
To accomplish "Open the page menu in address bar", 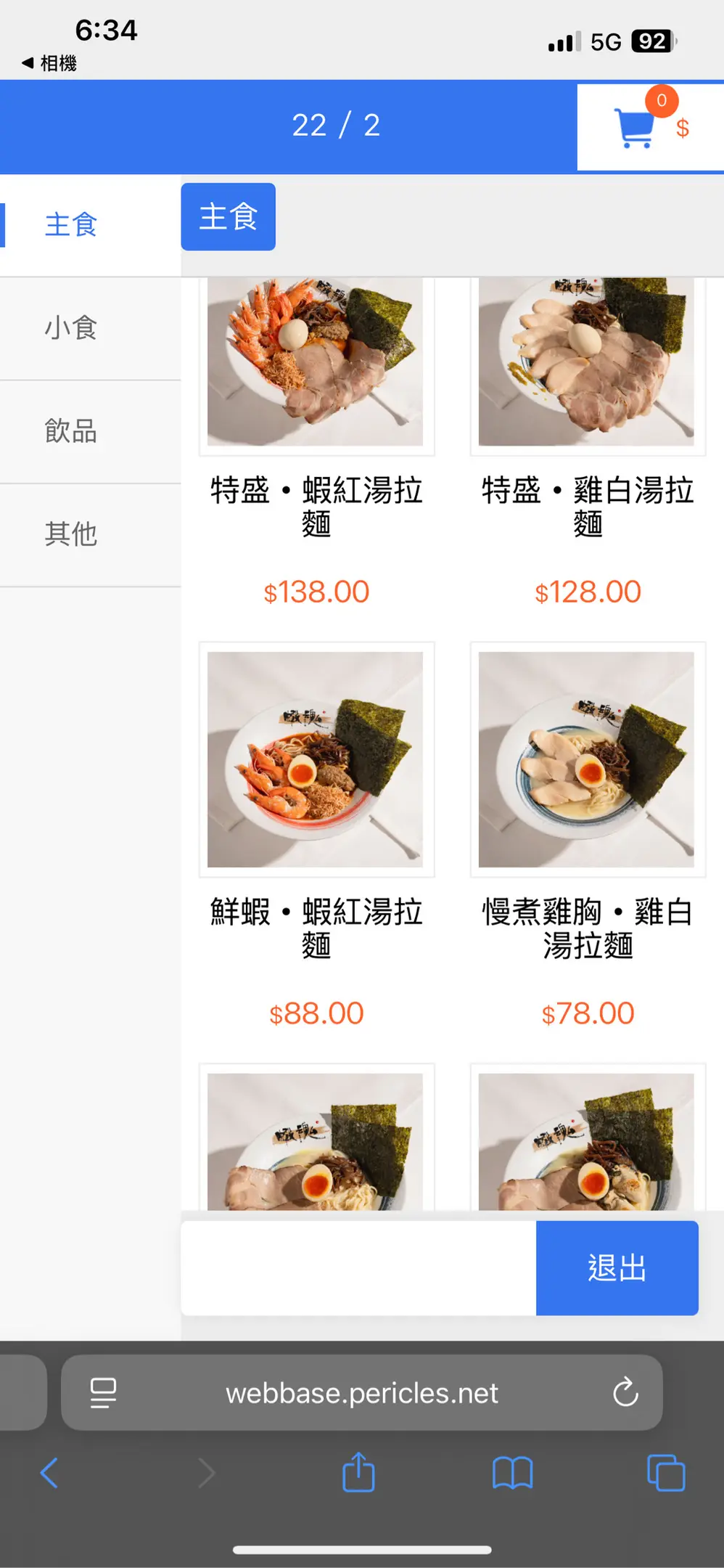I will [x=103, y=1392].
